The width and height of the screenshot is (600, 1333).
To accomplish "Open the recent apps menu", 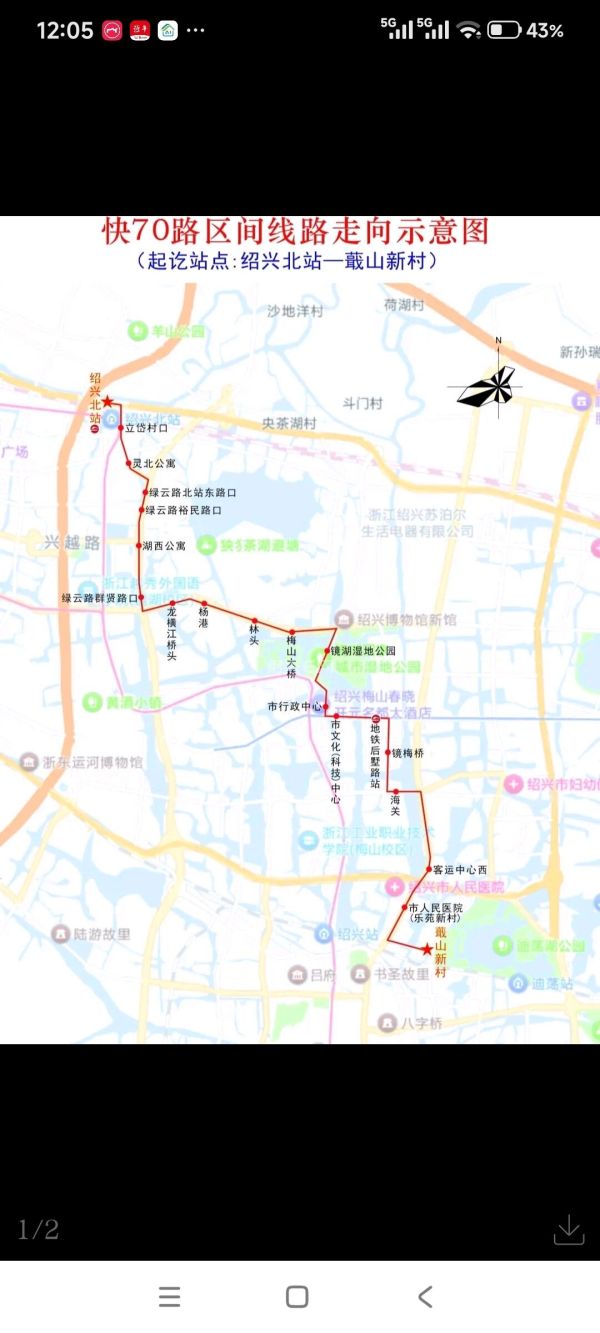I will coord(170,1297).
